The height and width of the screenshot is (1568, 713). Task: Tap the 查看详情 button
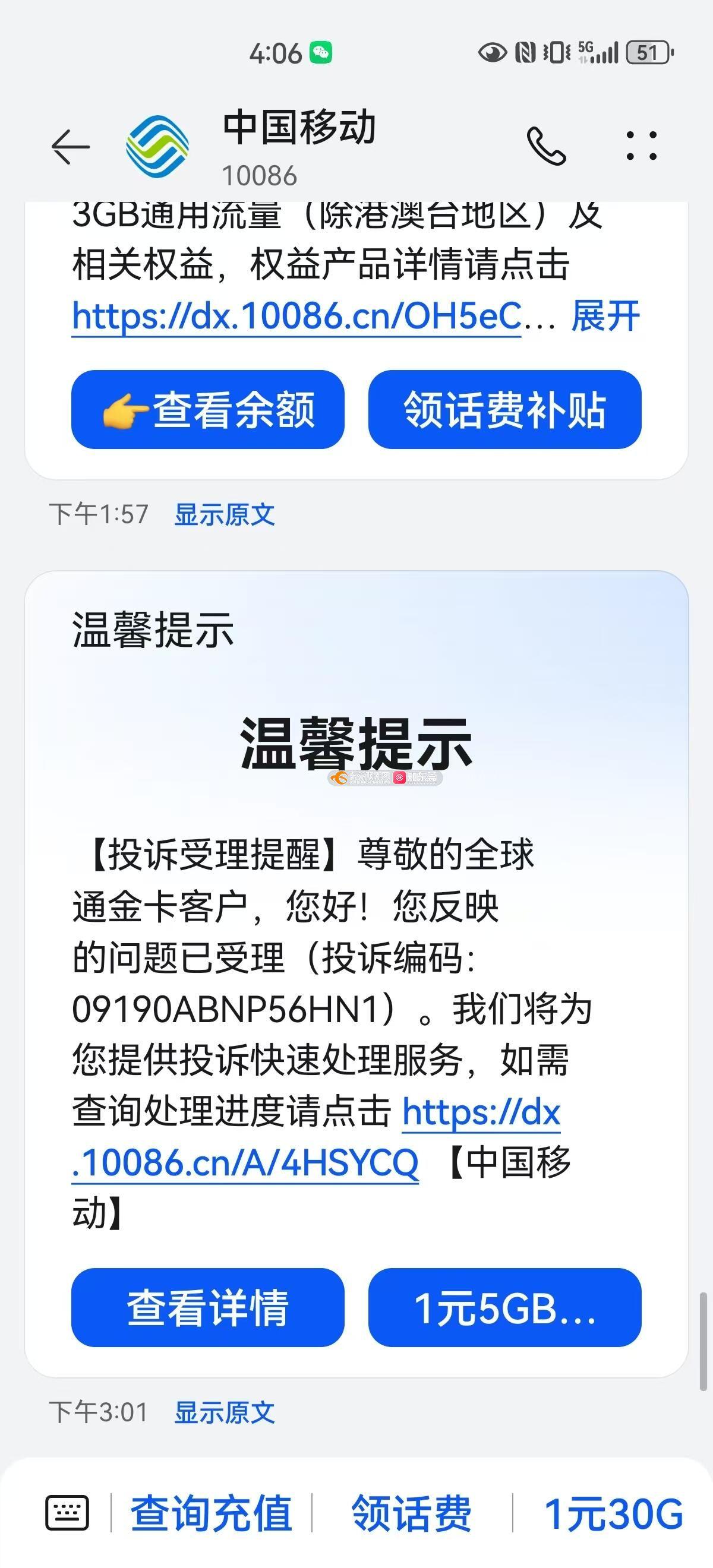coord(207,1308)
